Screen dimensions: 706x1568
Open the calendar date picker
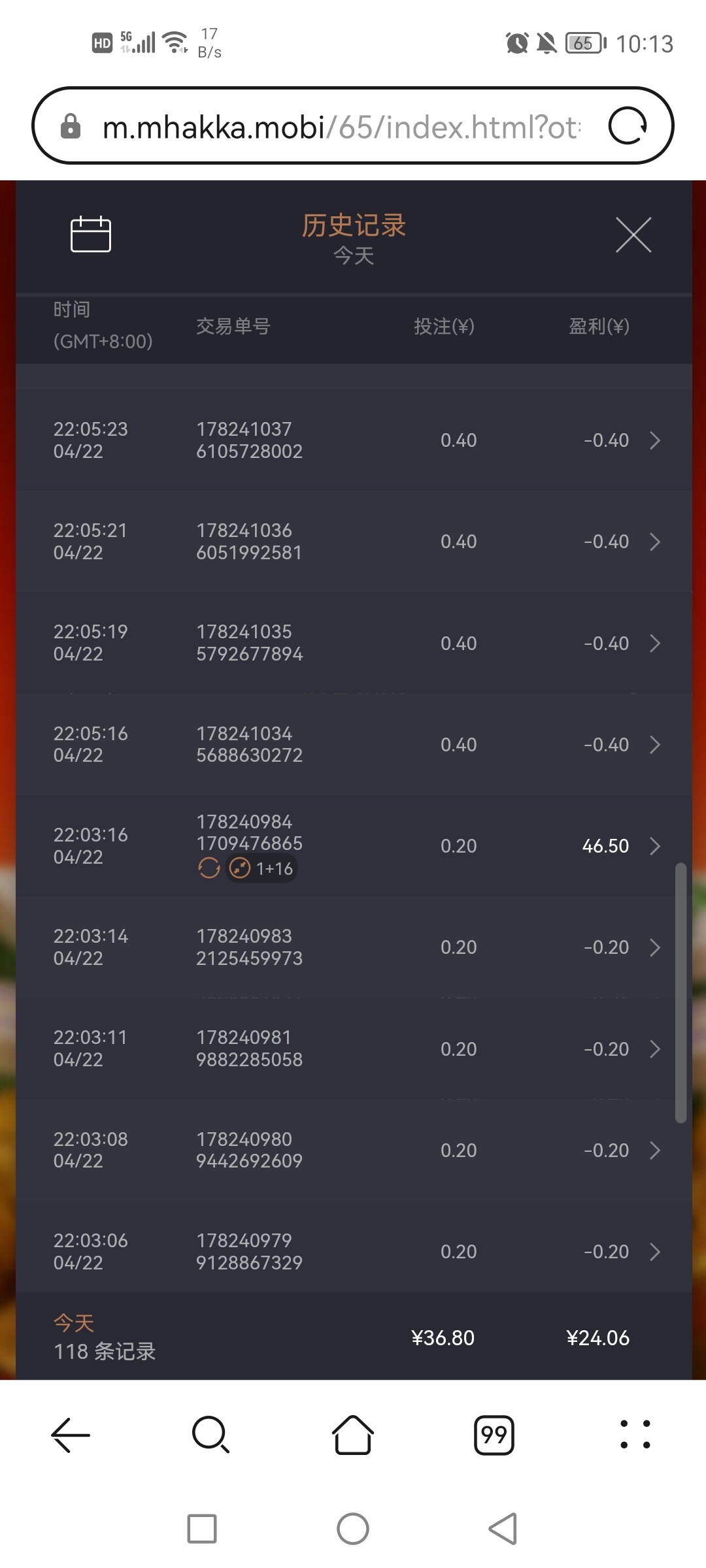(90, 234)
